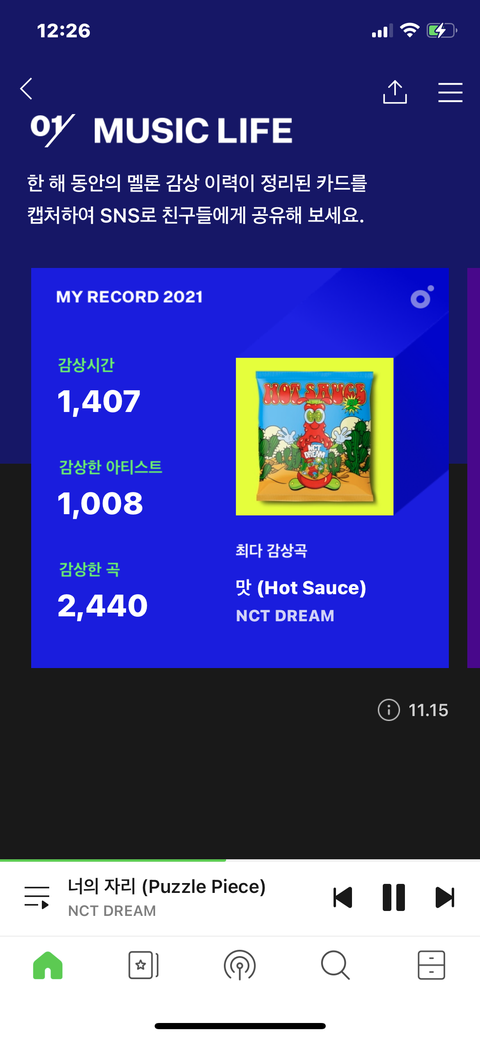Switch to the broadcast station tab
This screenshot has width=480, height=1039.
239,965
